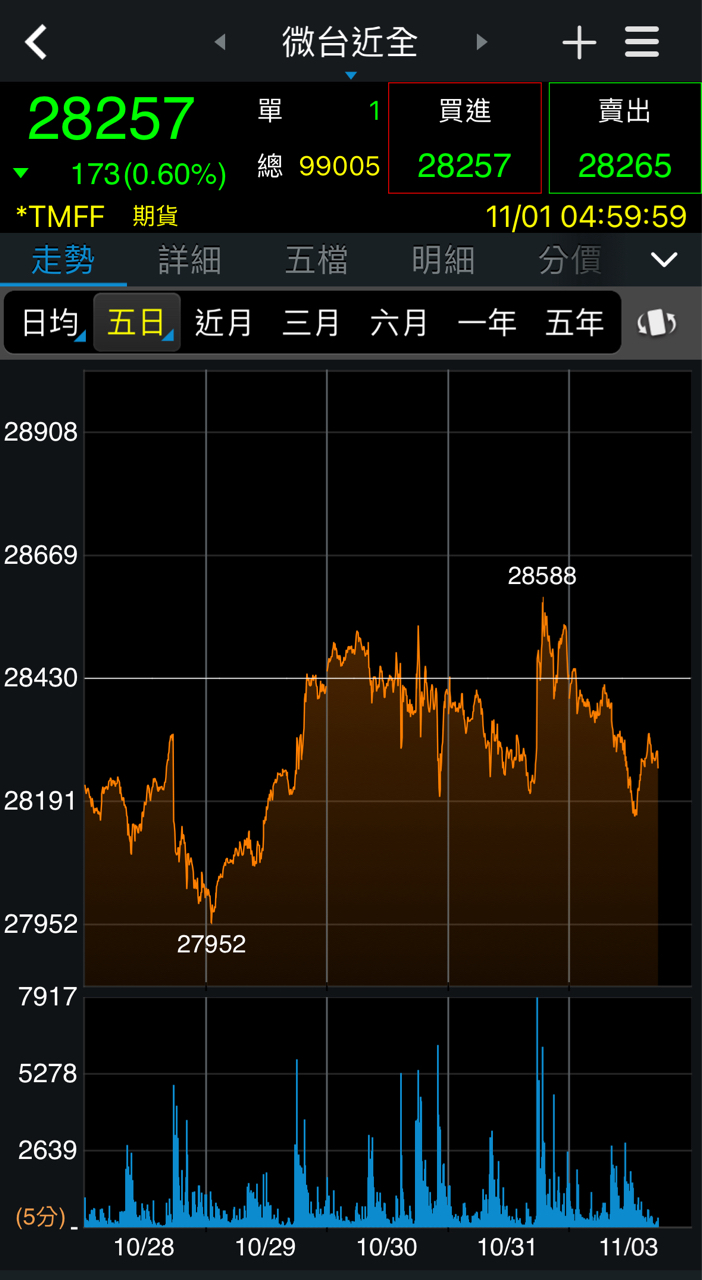This screenshot has width=702, height=1280.
Task: Tap the 賣出 sell price box
Action: coord(625,138)
